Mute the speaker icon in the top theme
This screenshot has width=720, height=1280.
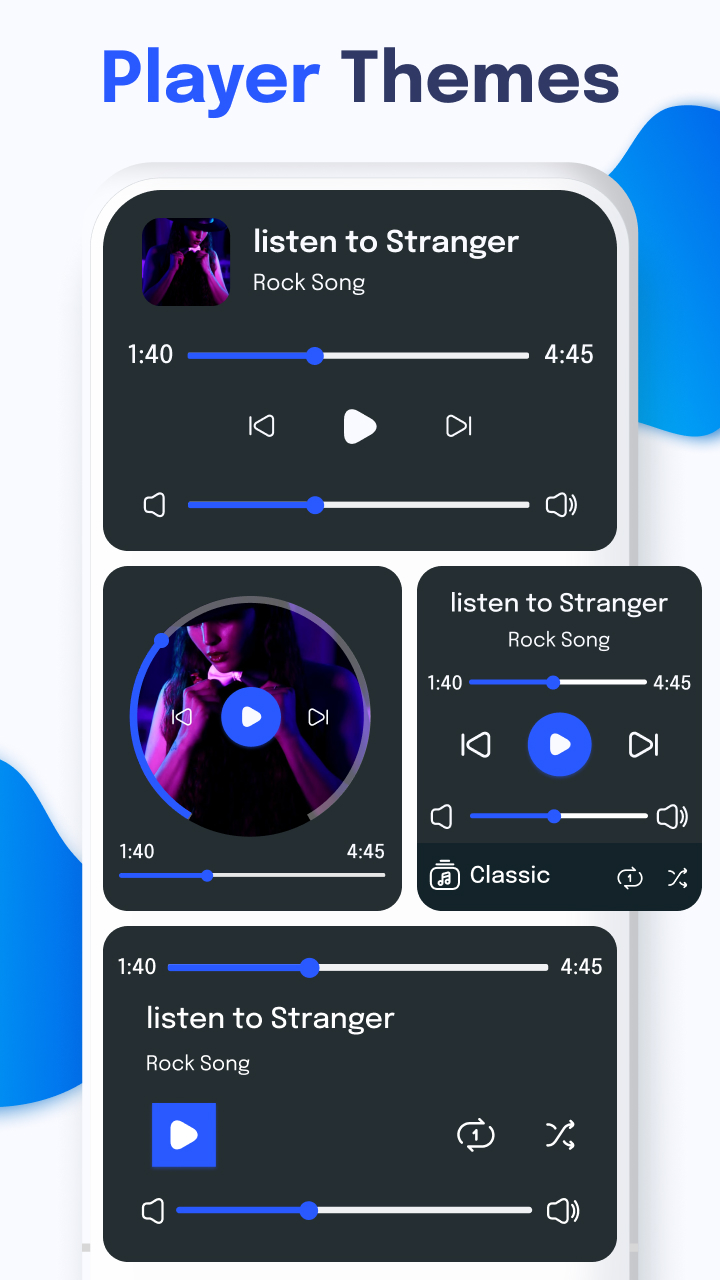coord(155,505)
